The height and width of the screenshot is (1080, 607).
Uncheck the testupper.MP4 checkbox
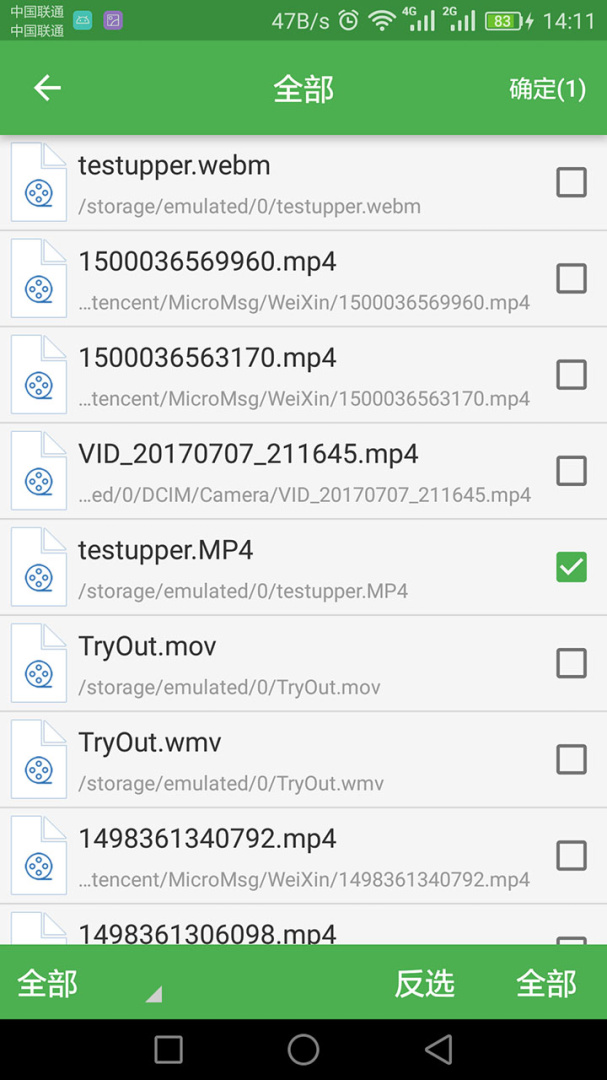(x=571, y=567)
